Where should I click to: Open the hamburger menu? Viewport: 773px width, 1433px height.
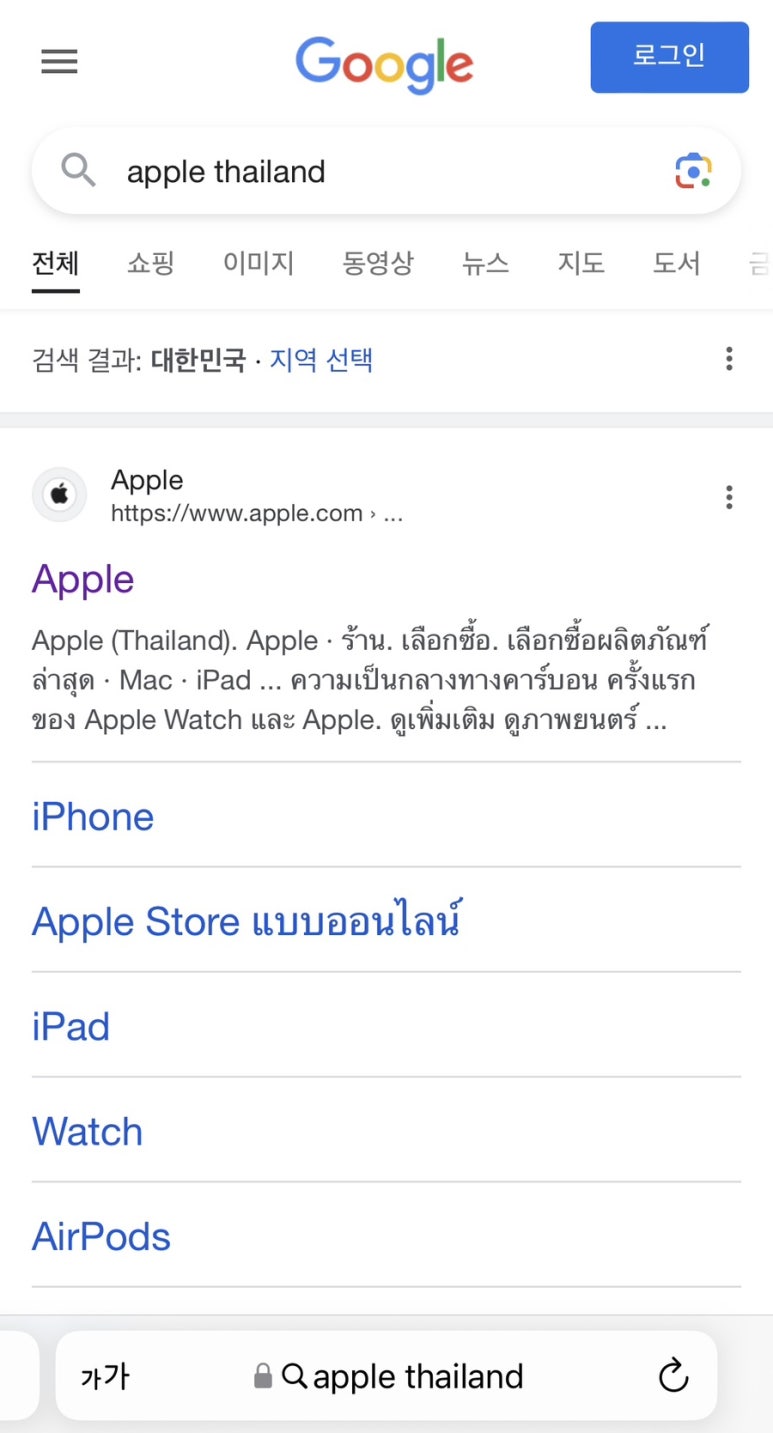[x=59, y=62]
